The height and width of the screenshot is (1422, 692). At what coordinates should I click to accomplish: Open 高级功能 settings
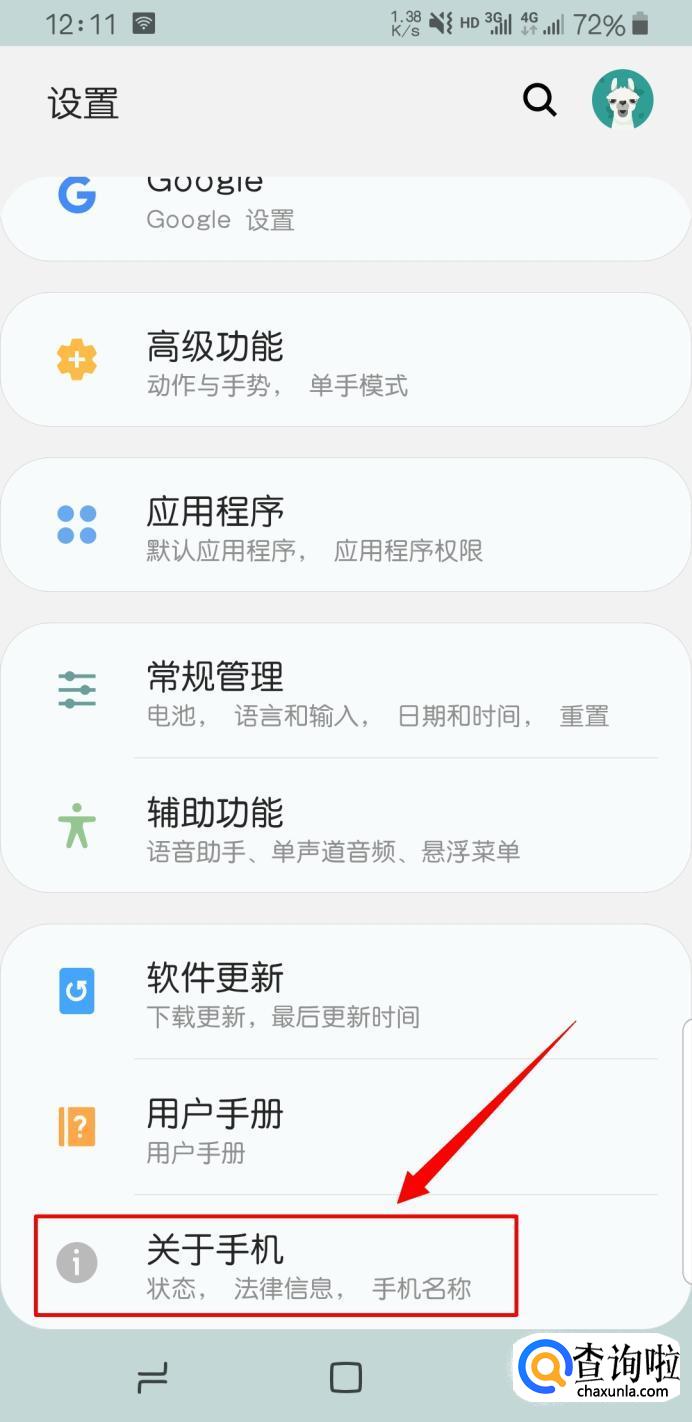345,361
